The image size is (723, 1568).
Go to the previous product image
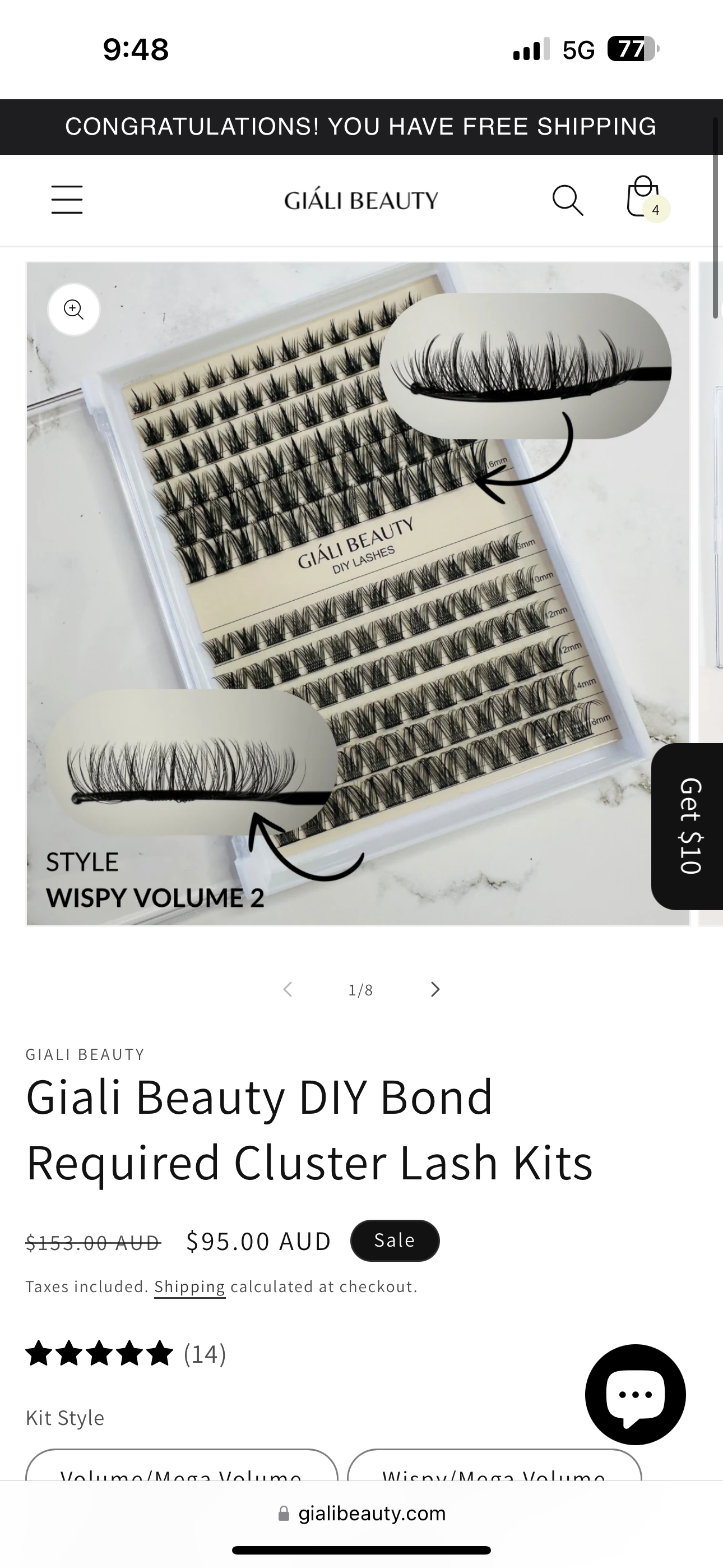288,989
